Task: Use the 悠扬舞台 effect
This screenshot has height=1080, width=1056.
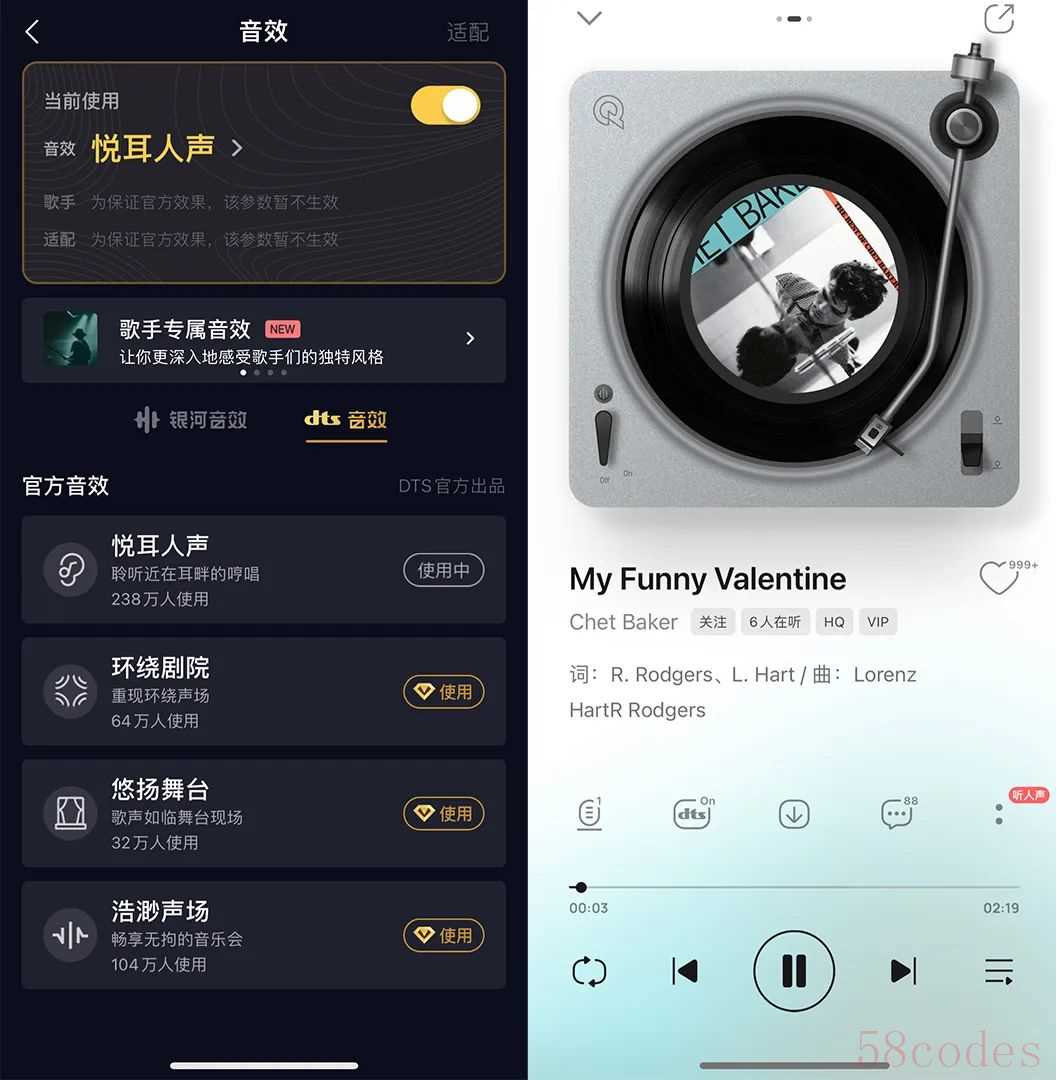Action: tap(444, 814)
